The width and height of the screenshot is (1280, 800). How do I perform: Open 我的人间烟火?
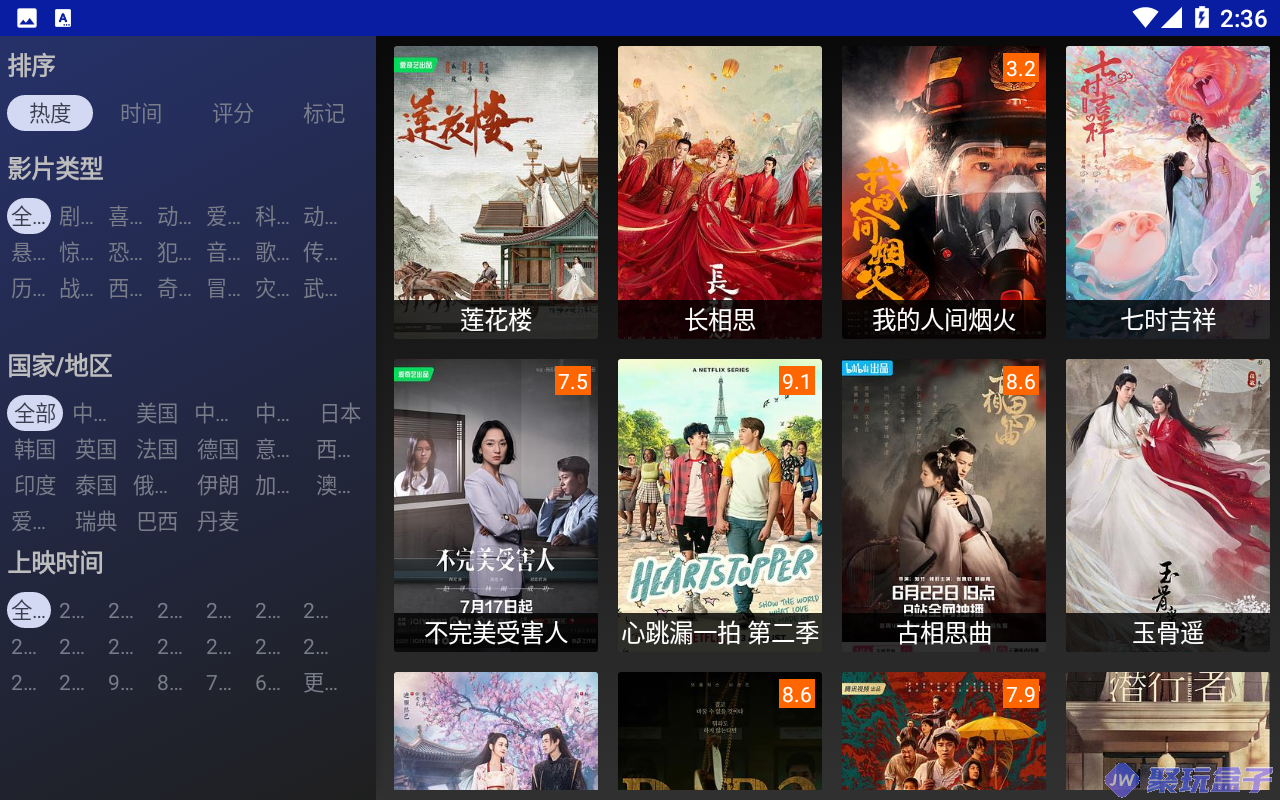944,192
